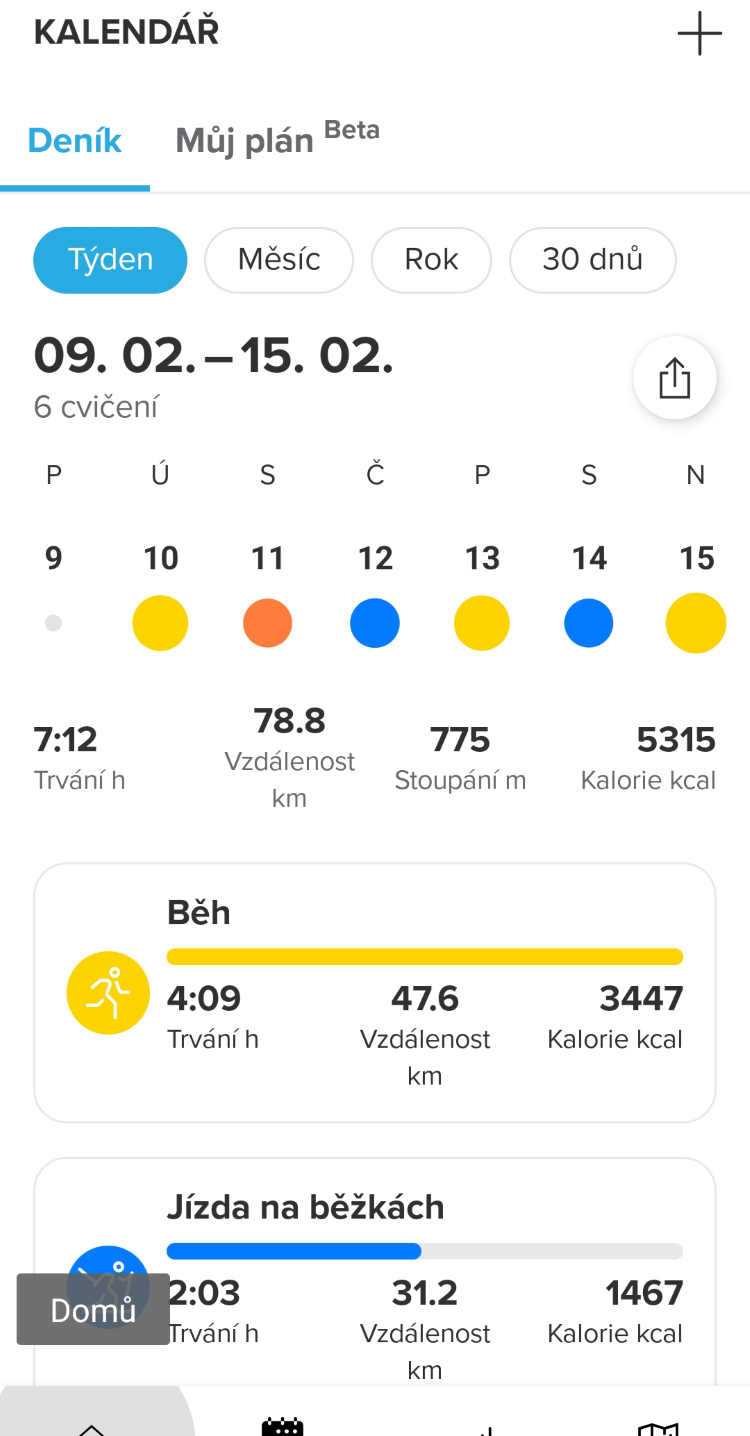Open the blue workout on day 14
Image resolution: width=750 pixels, height=1436 pixels.
coord(589,623)
